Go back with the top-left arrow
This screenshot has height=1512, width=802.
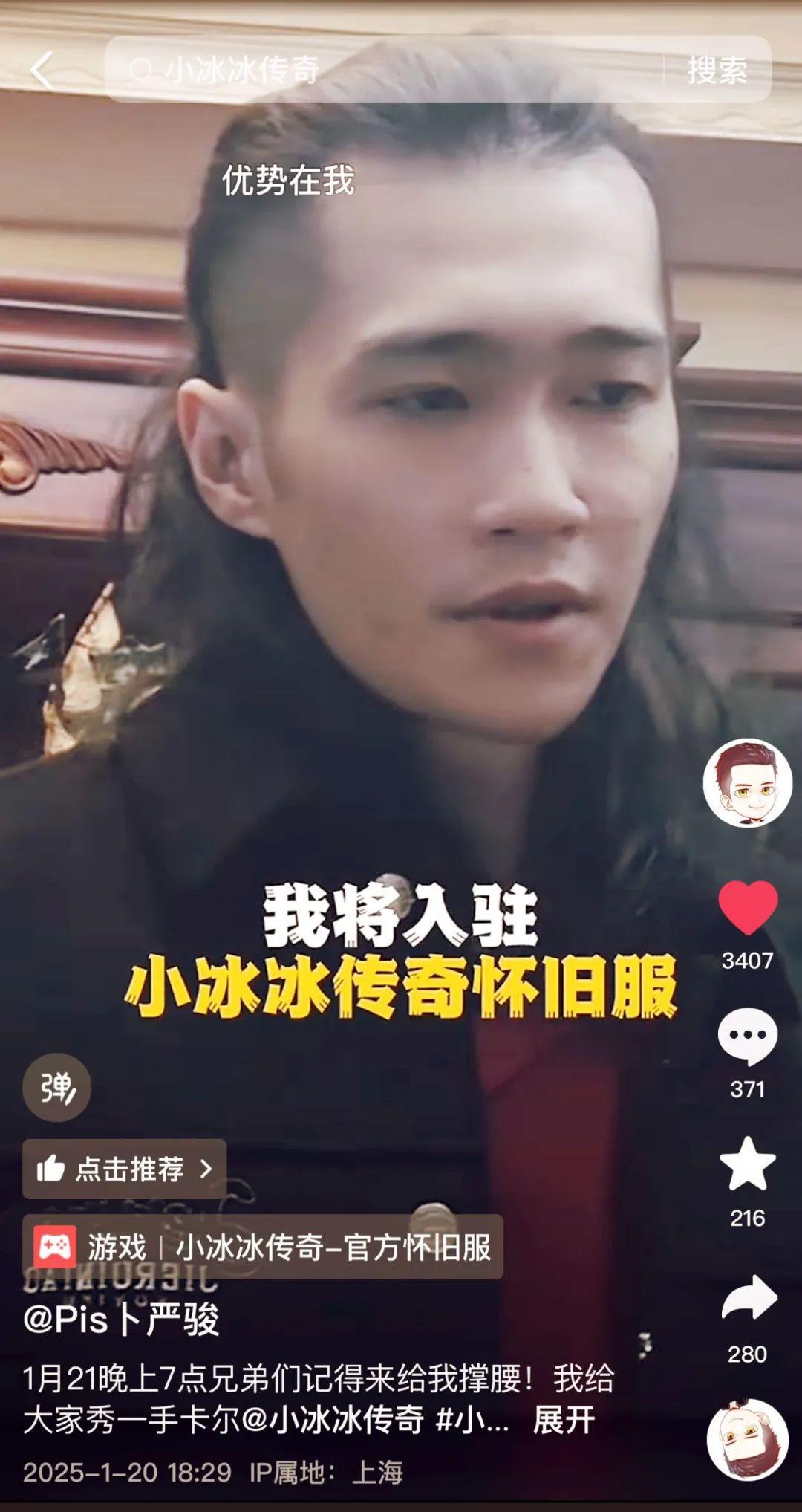[42, 71]
